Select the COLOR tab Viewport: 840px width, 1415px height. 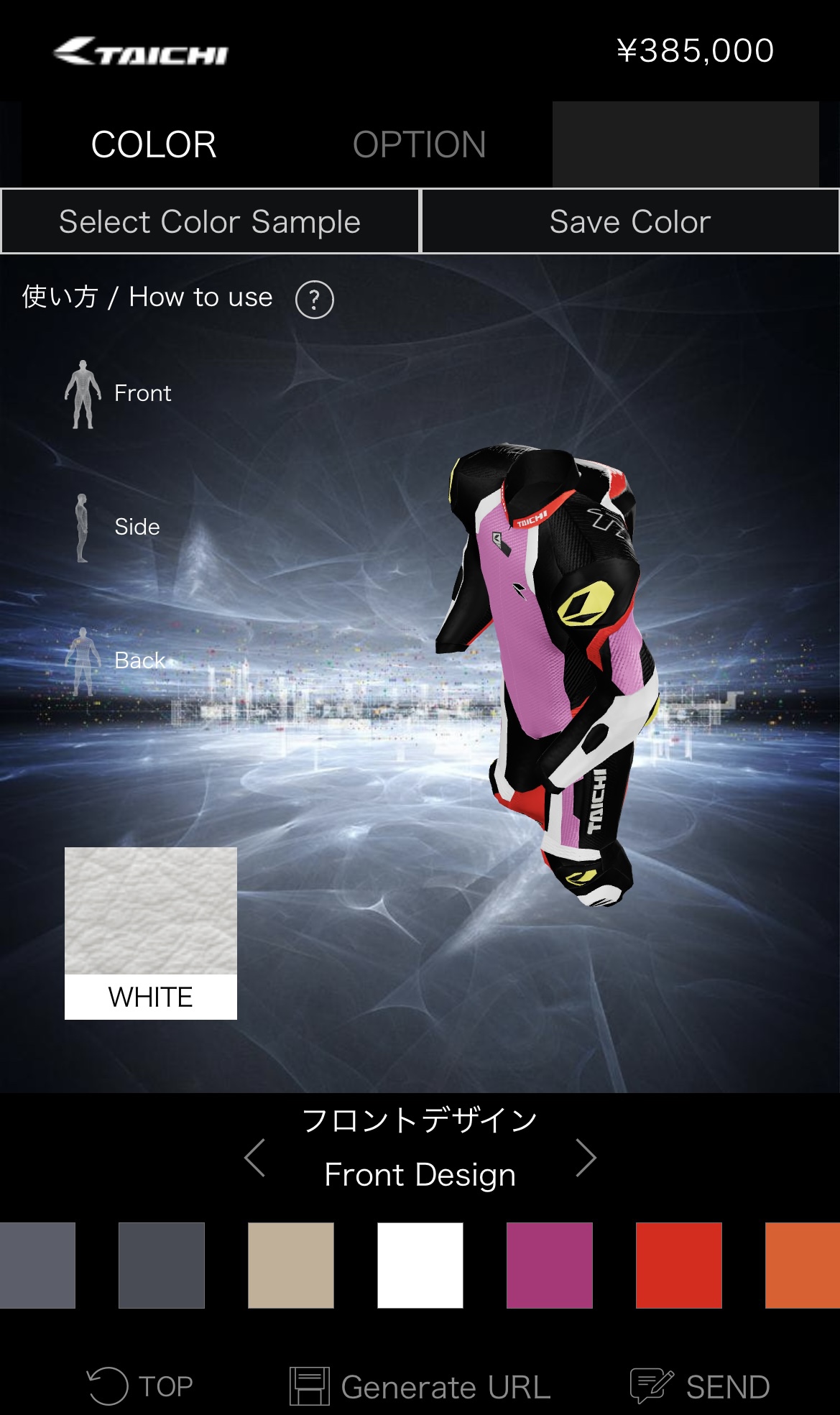pos(154,144)
